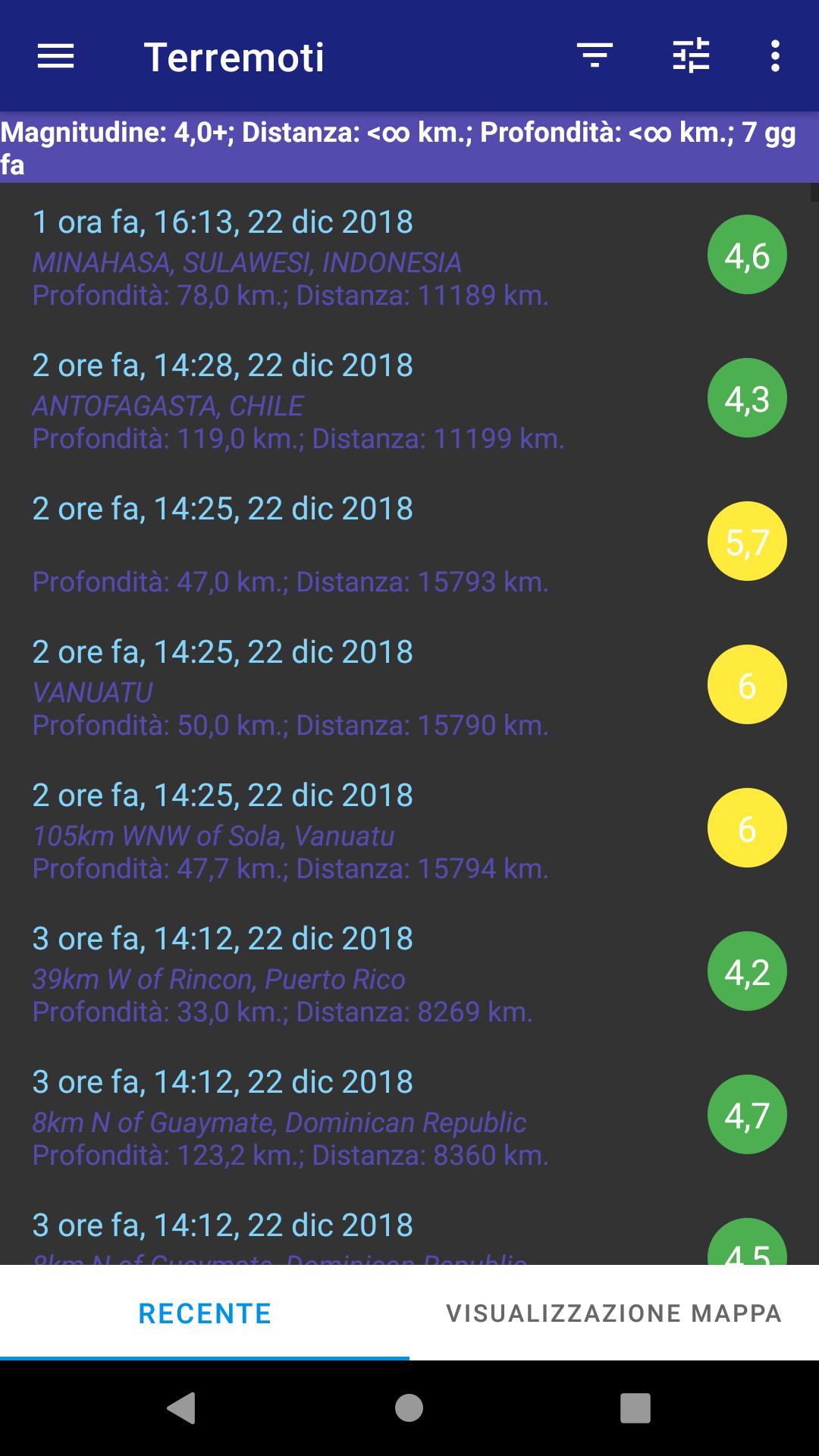Open the Minahasa, Sulawesi, Indonesia earthquake
Screen dimensions: 819x1456
tap(409, 256)
